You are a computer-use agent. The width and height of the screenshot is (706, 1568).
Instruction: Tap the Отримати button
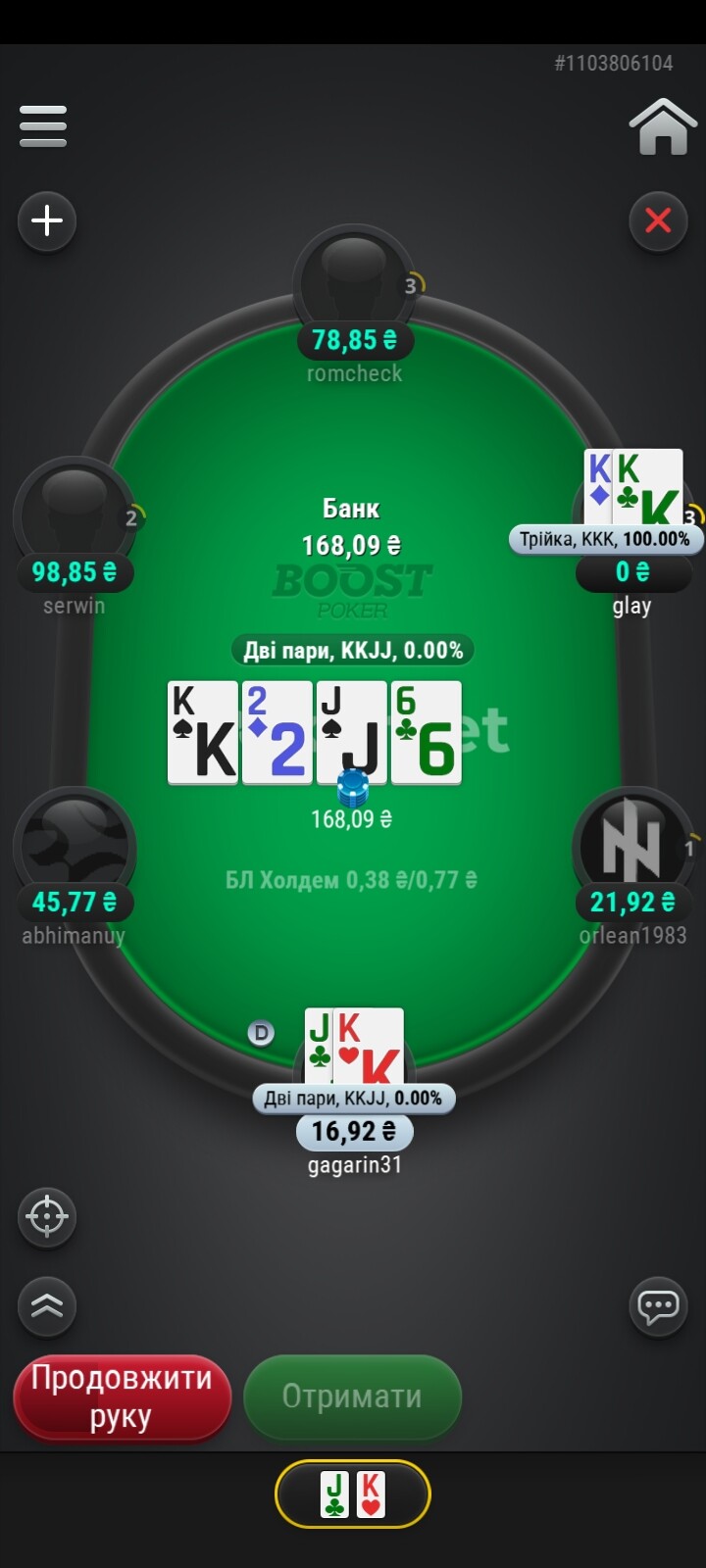[x=352, y=1396]
